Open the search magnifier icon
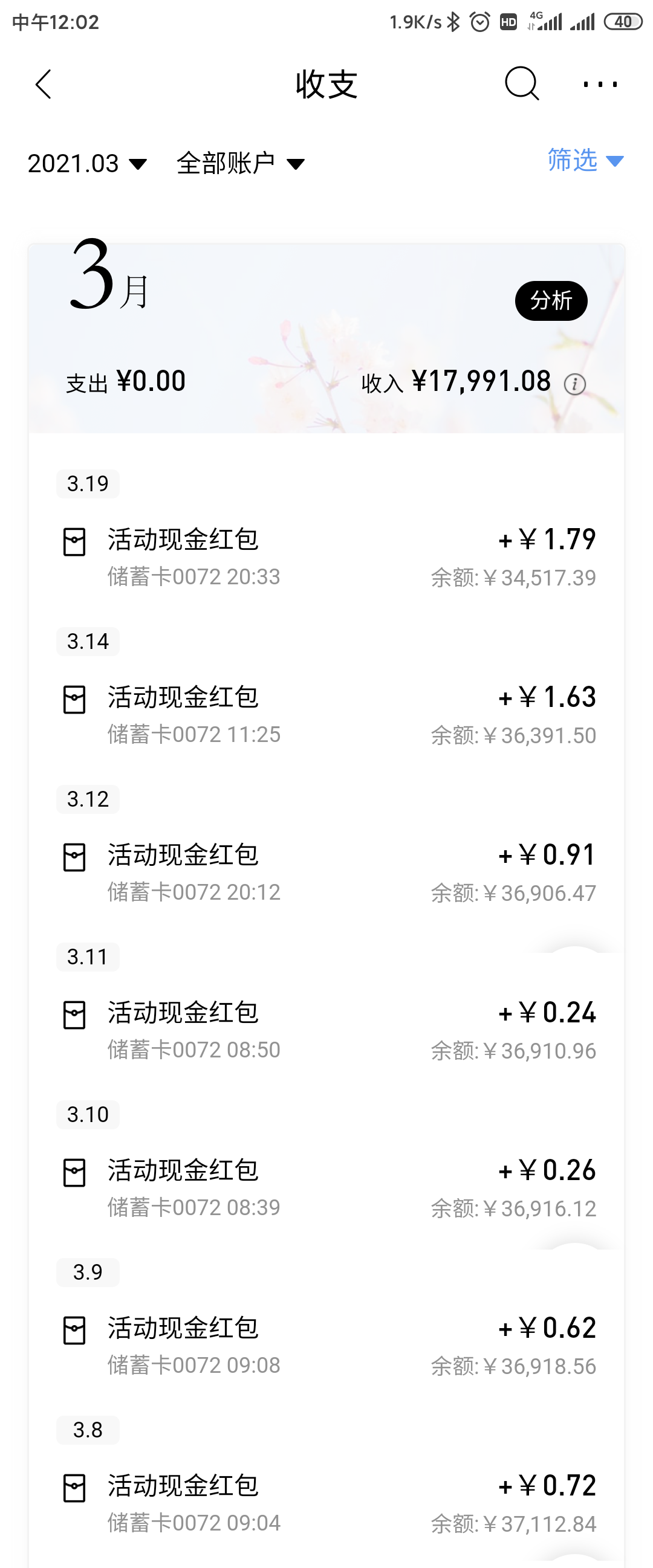This screenshot has height=1568, width=653. click(x=521, y=83)
